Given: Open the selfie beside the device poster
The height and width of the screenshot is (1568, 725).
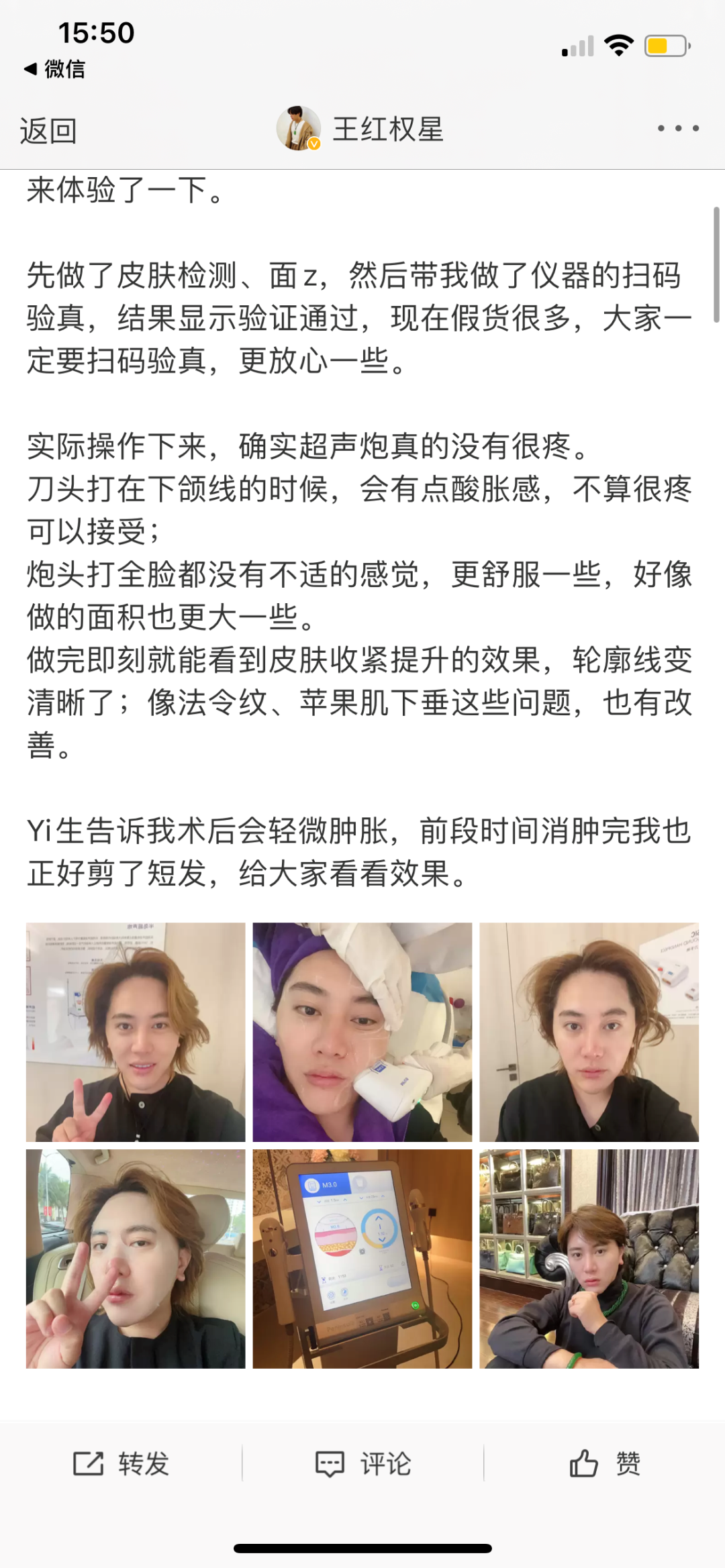Looking at the screenshot, I should (589, 1032).
